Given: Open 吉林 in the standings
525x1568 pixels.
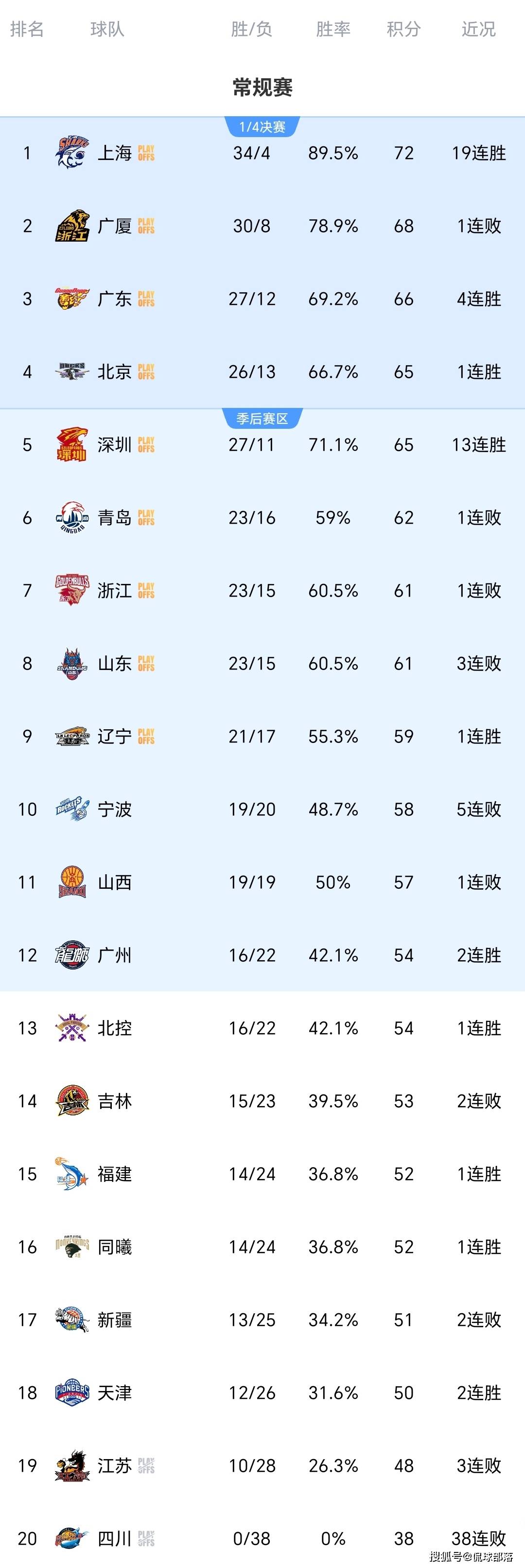Looking at the screenshot, I should [x=114, y=1101].
